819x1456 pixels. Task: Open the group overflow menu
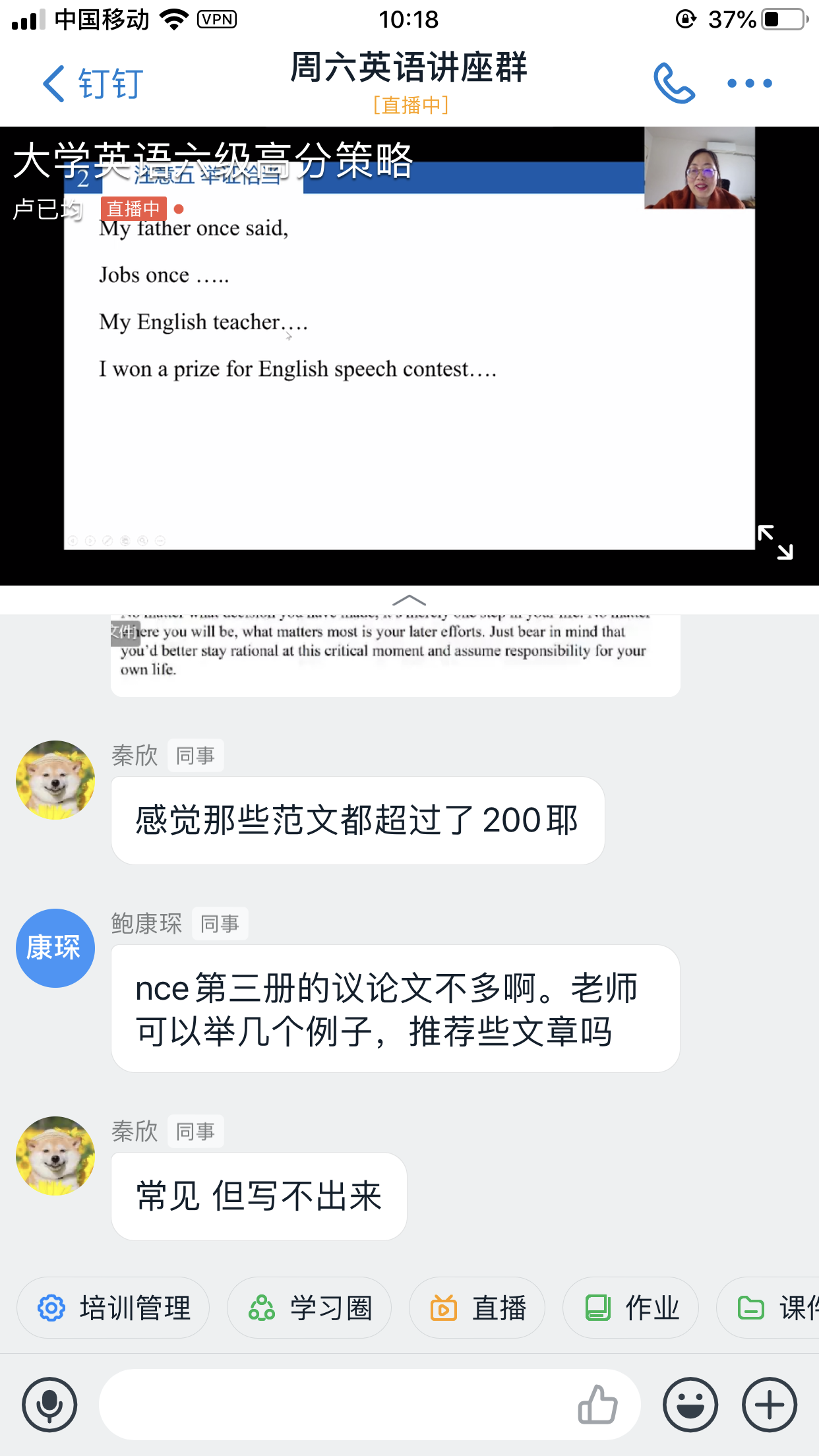(x=749, y=84)
